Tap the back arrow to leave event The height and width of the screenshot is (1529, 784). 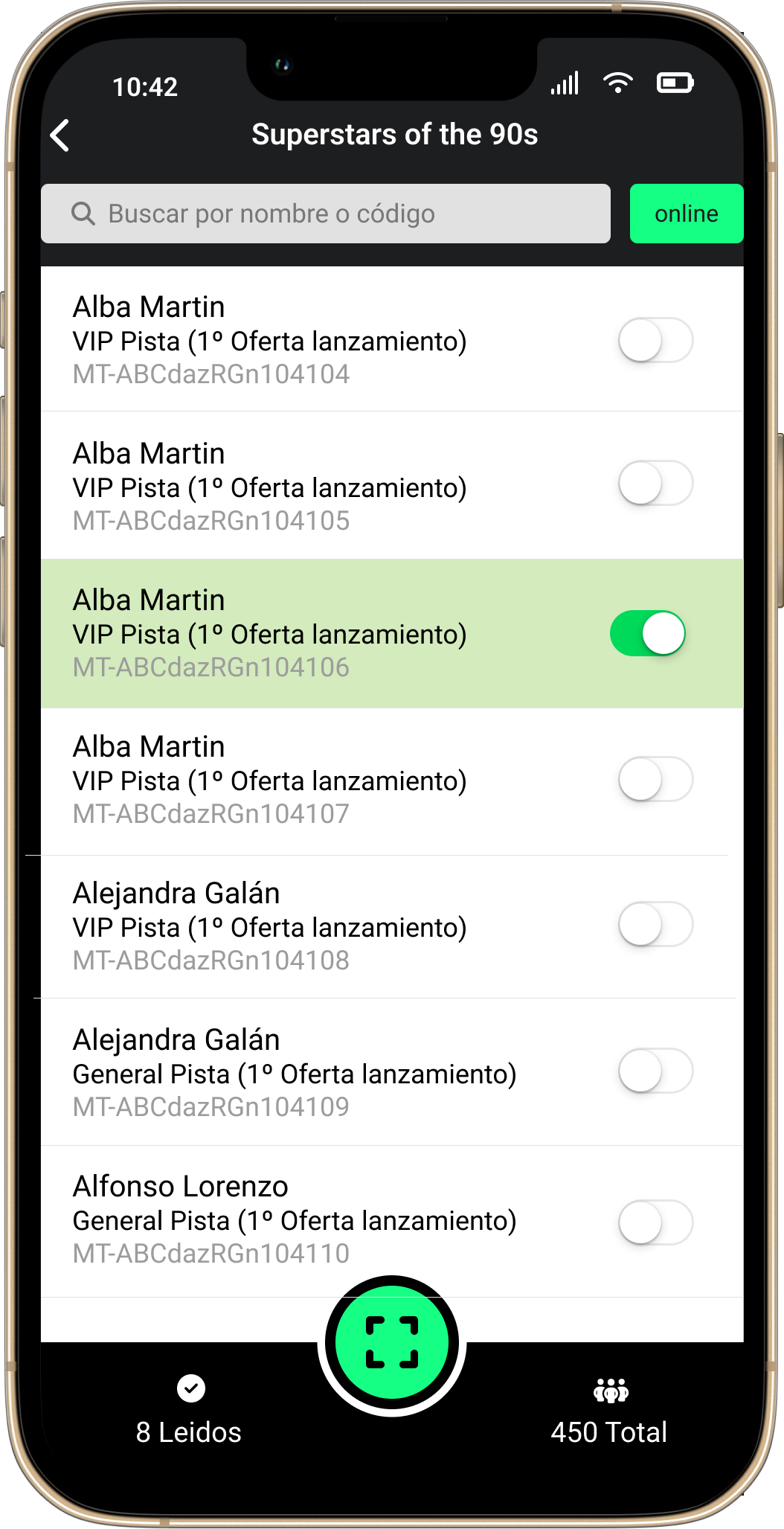(60, 135)
